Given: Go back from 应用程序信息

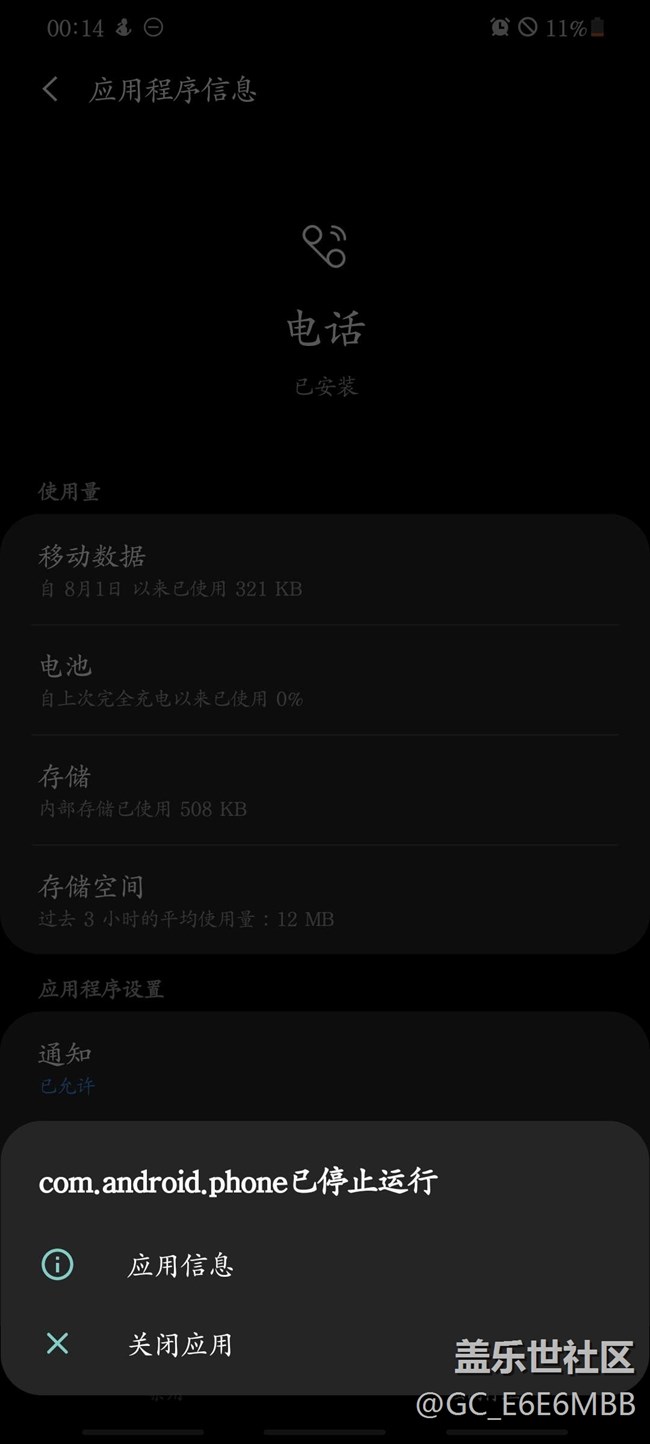Looking at the screenshot, I should [50, 89].
